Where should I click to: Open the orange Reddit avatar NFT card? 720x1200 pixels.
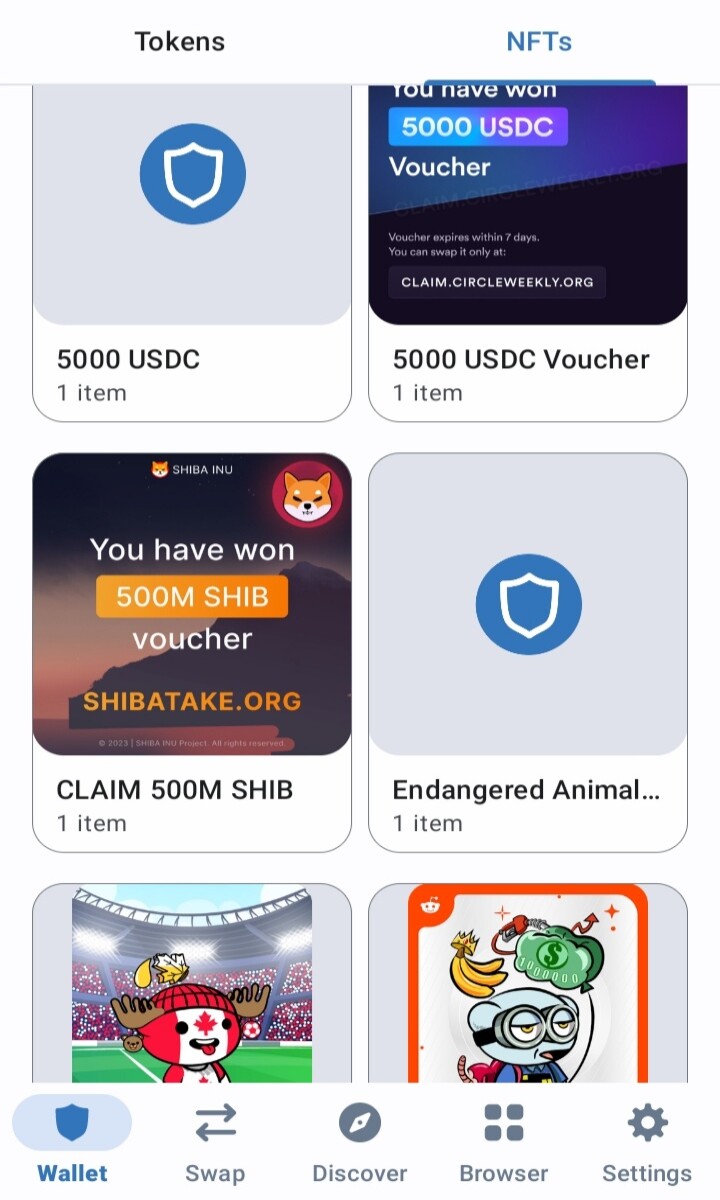click(528, 983)
